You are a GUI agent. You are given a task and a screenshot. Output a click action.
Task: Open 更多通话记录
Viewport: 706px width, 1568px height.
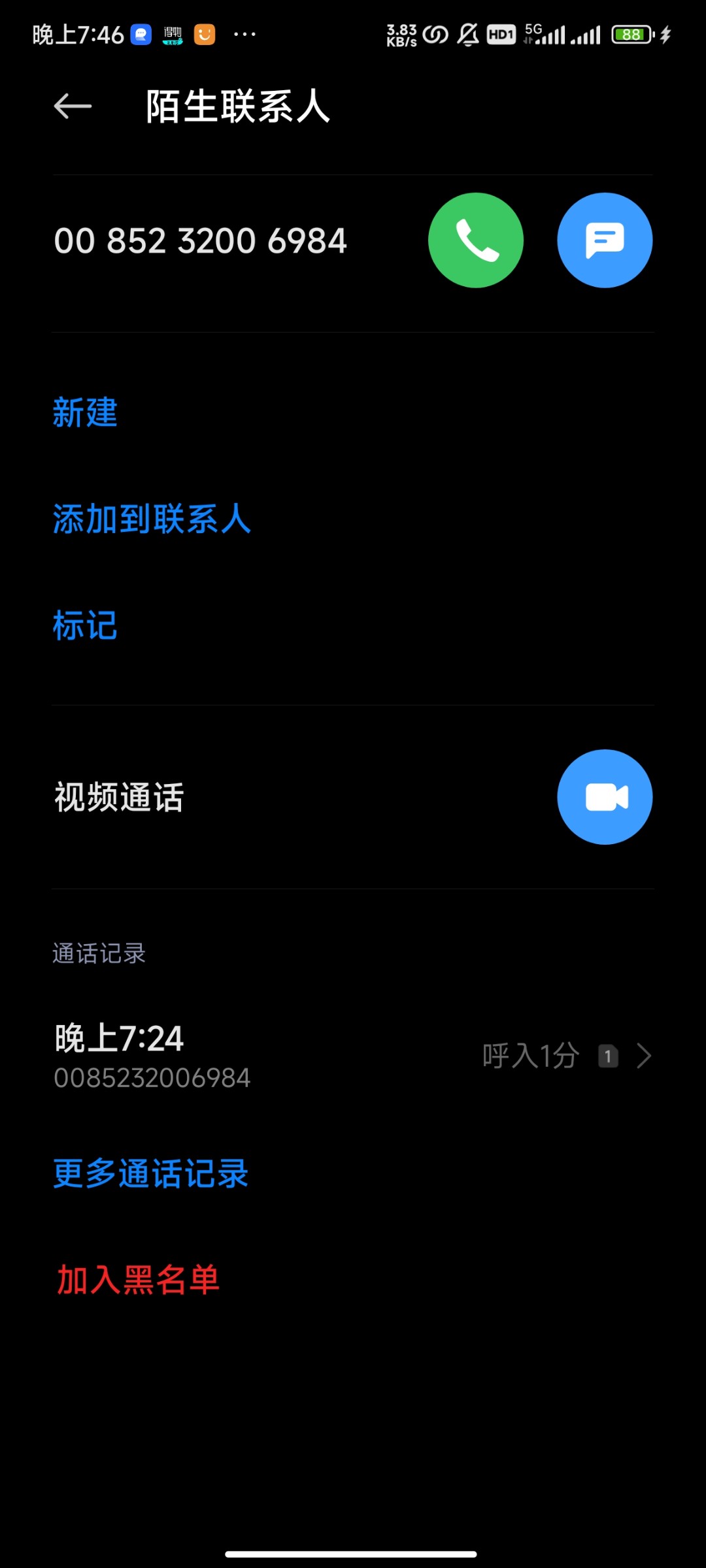(x=151, y=1173)
